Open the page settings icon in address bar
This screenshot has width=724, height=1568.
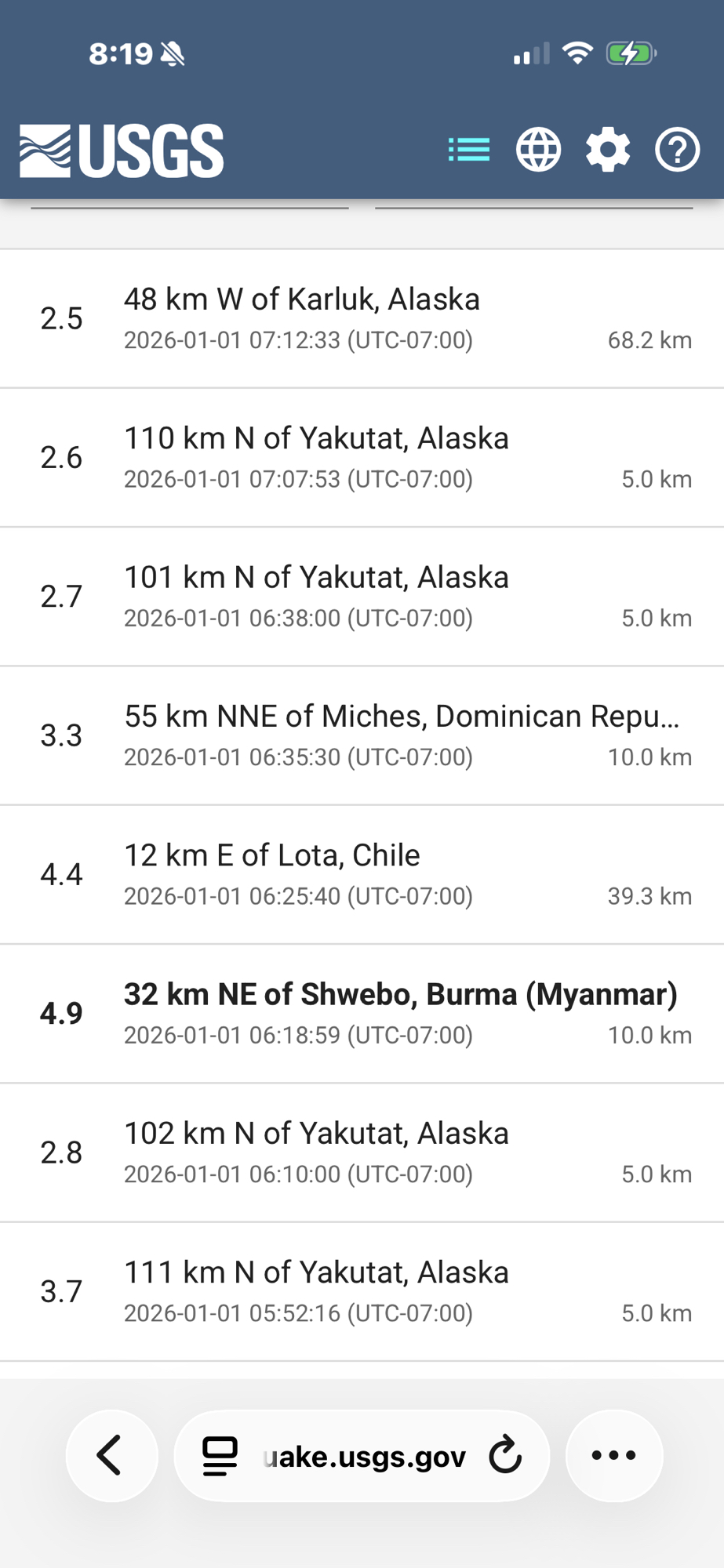[220, 1456]
